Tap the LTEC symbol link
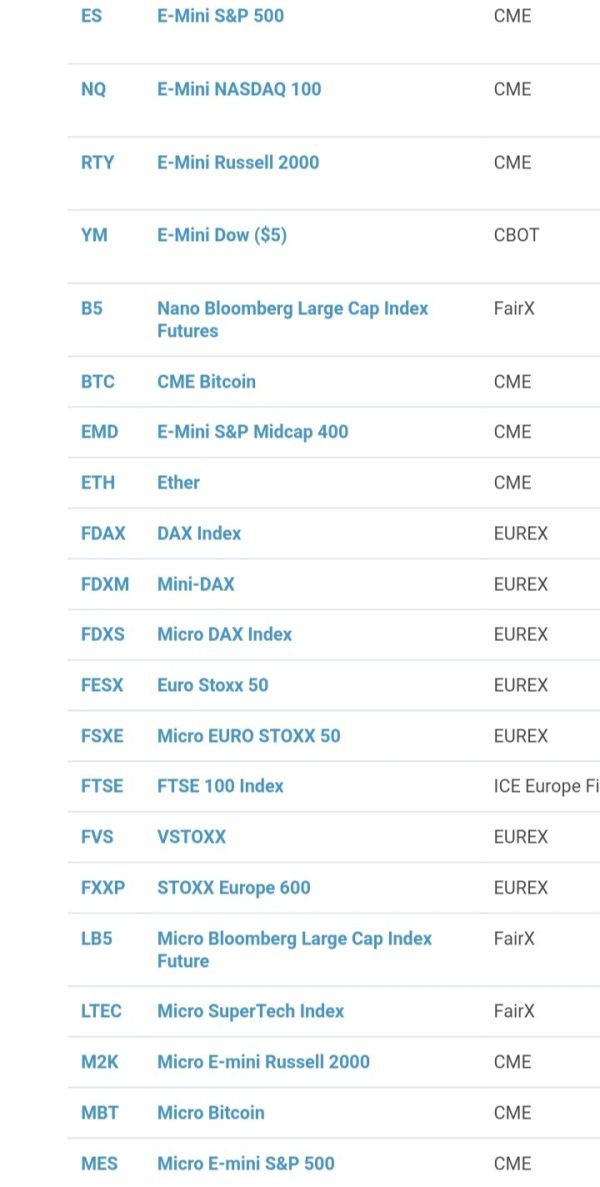The width and height of the screenshot is (600, 1187). [x=101, y=1011]
